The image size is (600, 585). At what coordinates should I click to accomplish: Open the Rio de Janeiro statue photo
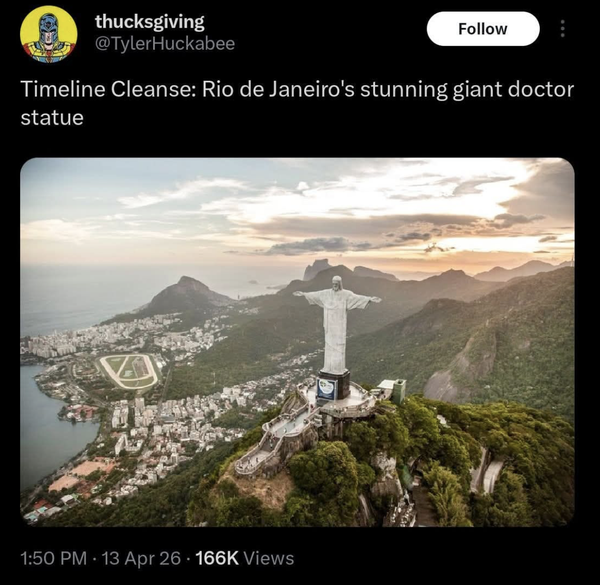tap(297, 342)
